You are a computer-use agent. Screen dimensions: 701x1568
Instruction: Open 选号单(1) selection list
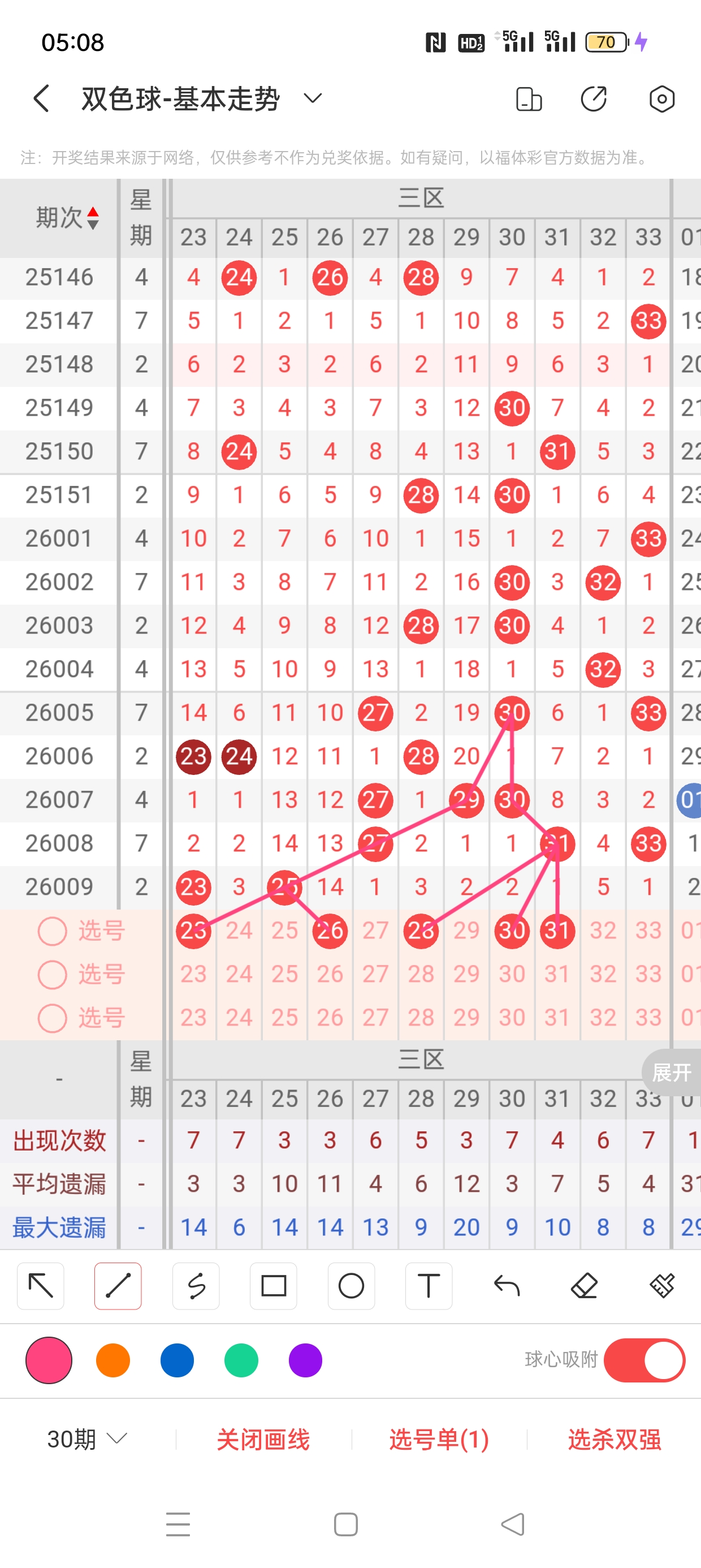point(439,1439)
